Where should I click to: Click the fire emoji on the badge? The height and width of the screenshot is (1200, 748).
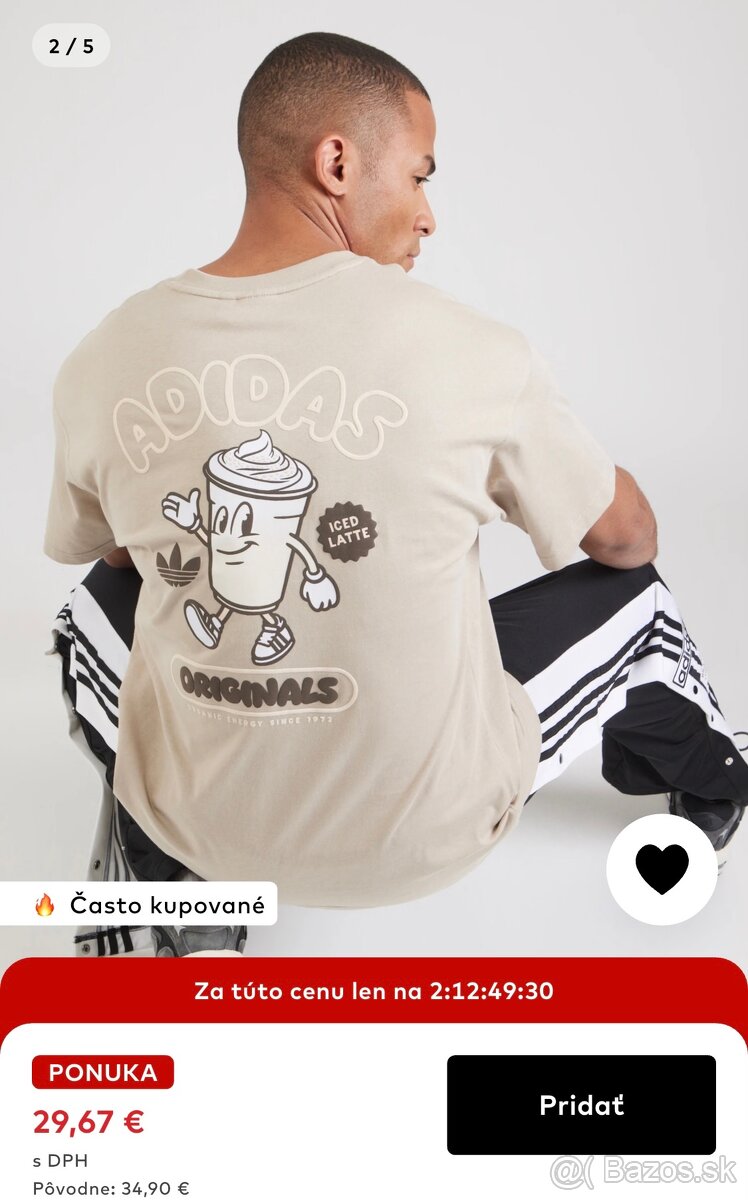tap(42, 907)
